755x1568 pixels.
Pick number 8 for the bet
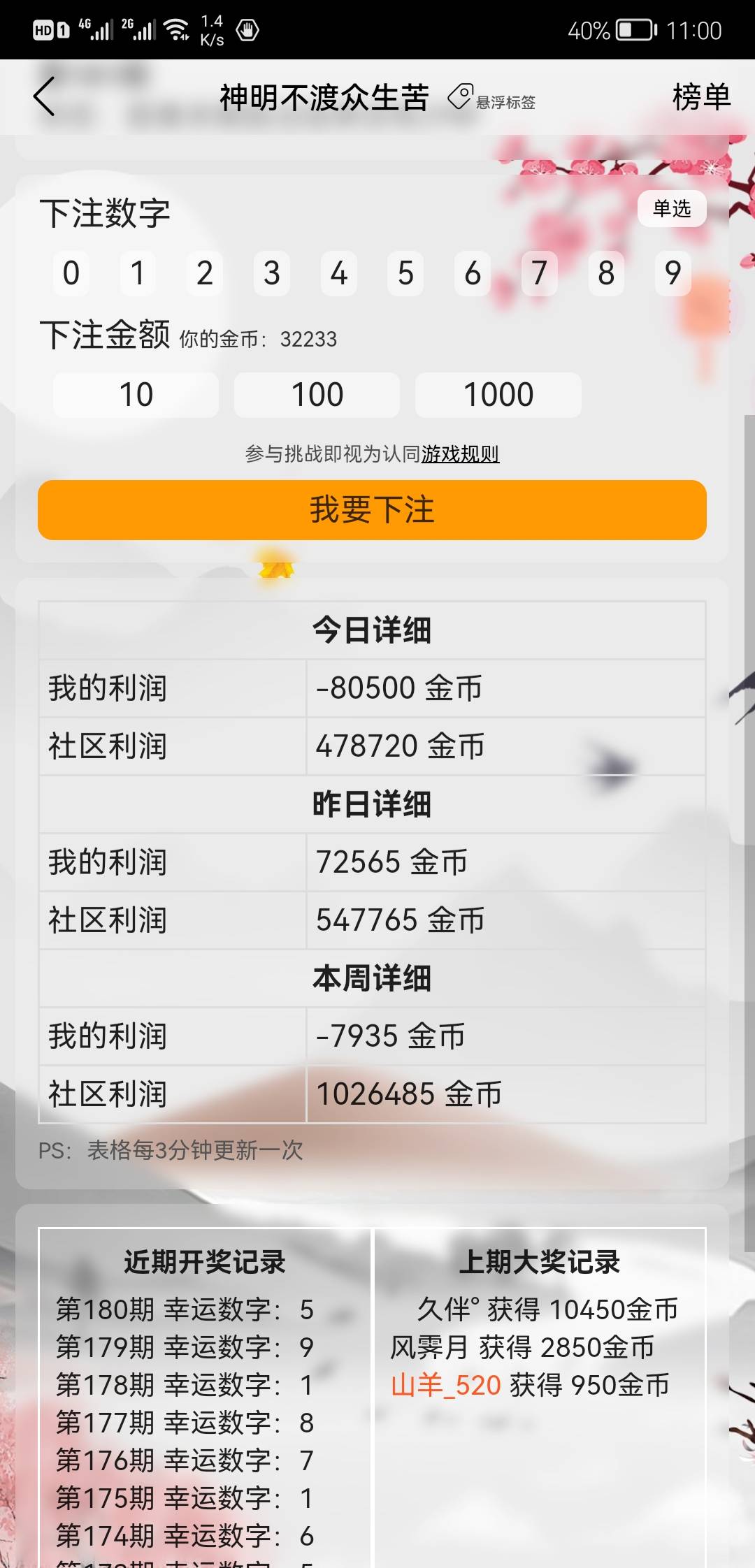pyautogui.click(x=606, y=273)
